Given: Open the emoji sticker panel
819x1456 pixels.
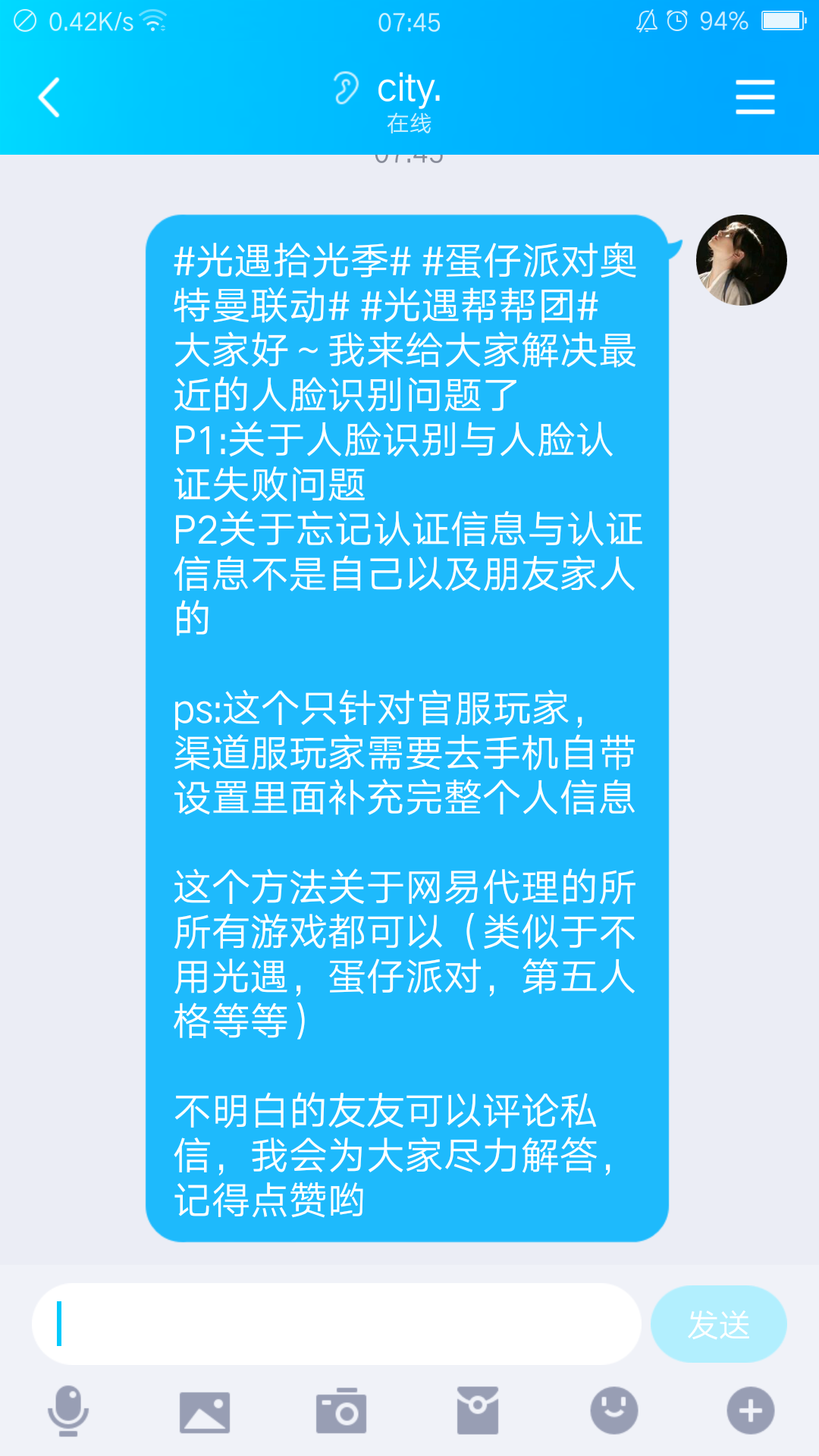Looking at the screenshot, I should [614, 1410].
